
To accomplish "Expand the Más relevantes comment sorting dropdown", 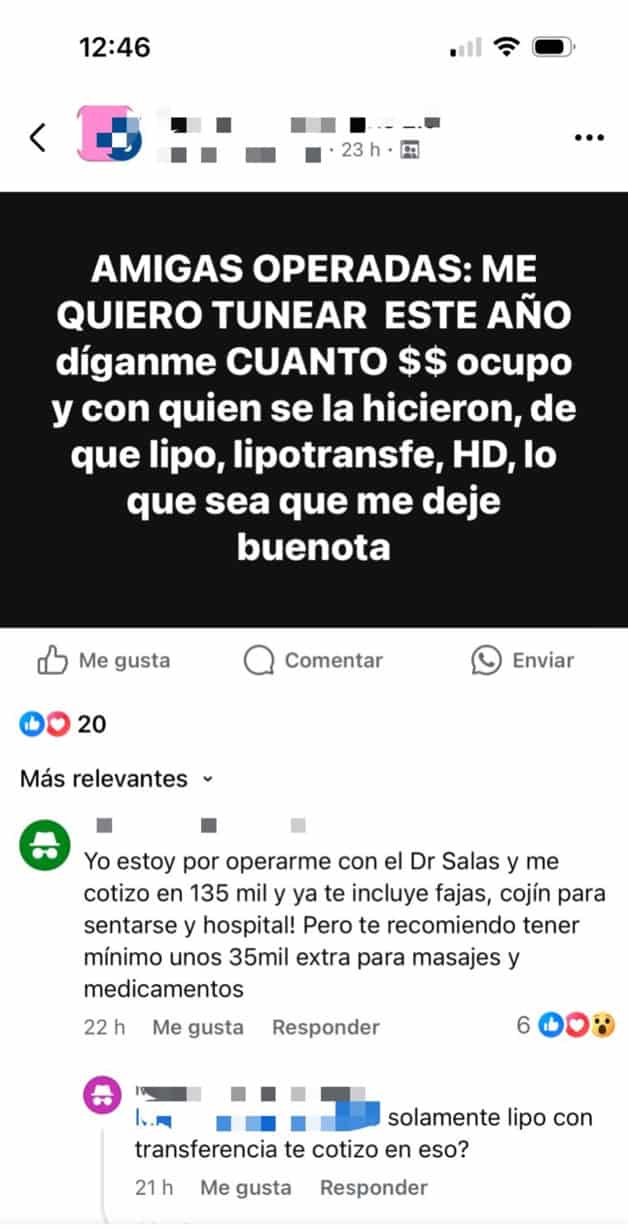I will pos(116,778).
